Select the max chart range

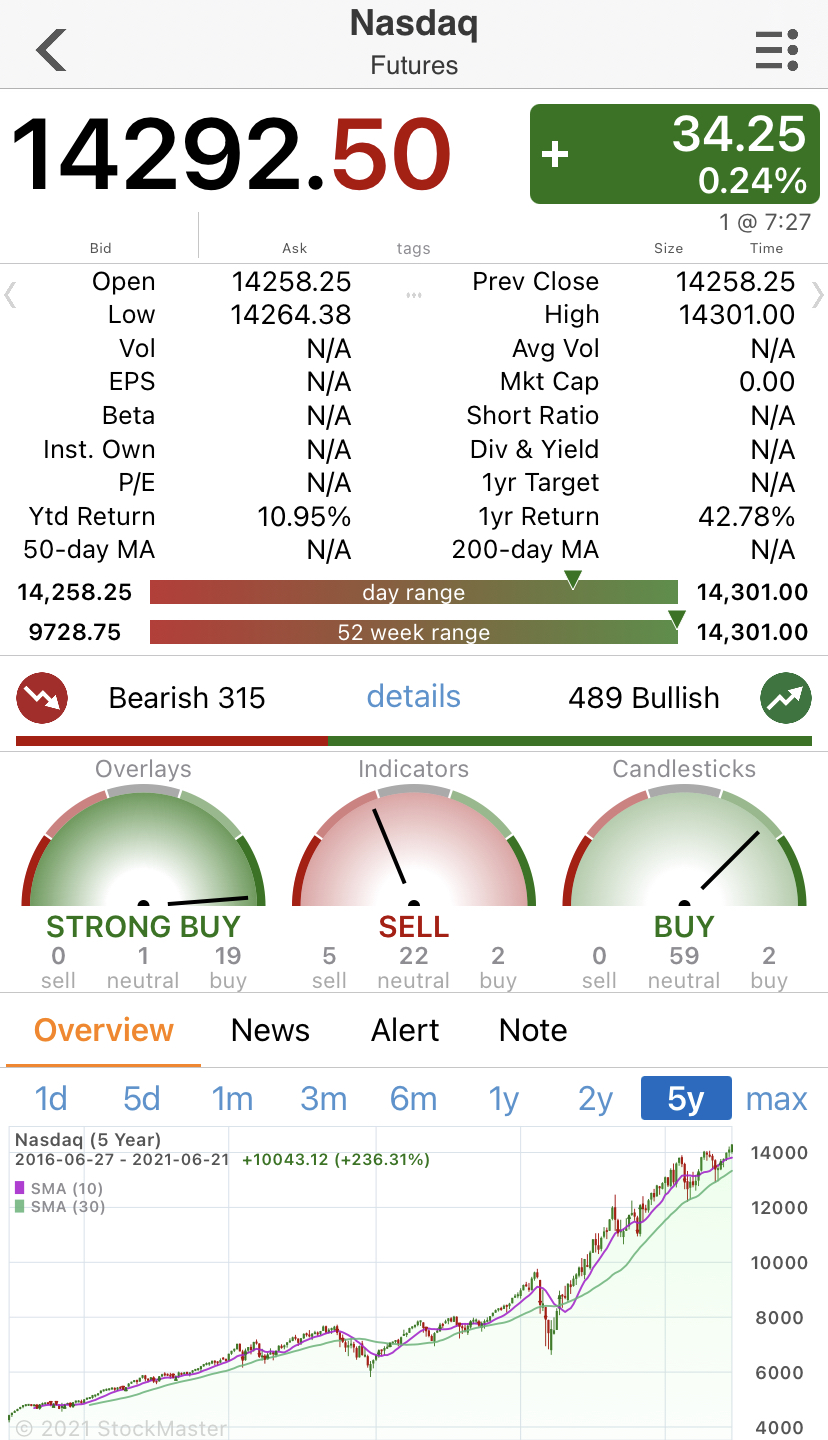[x=777, y=1099]
